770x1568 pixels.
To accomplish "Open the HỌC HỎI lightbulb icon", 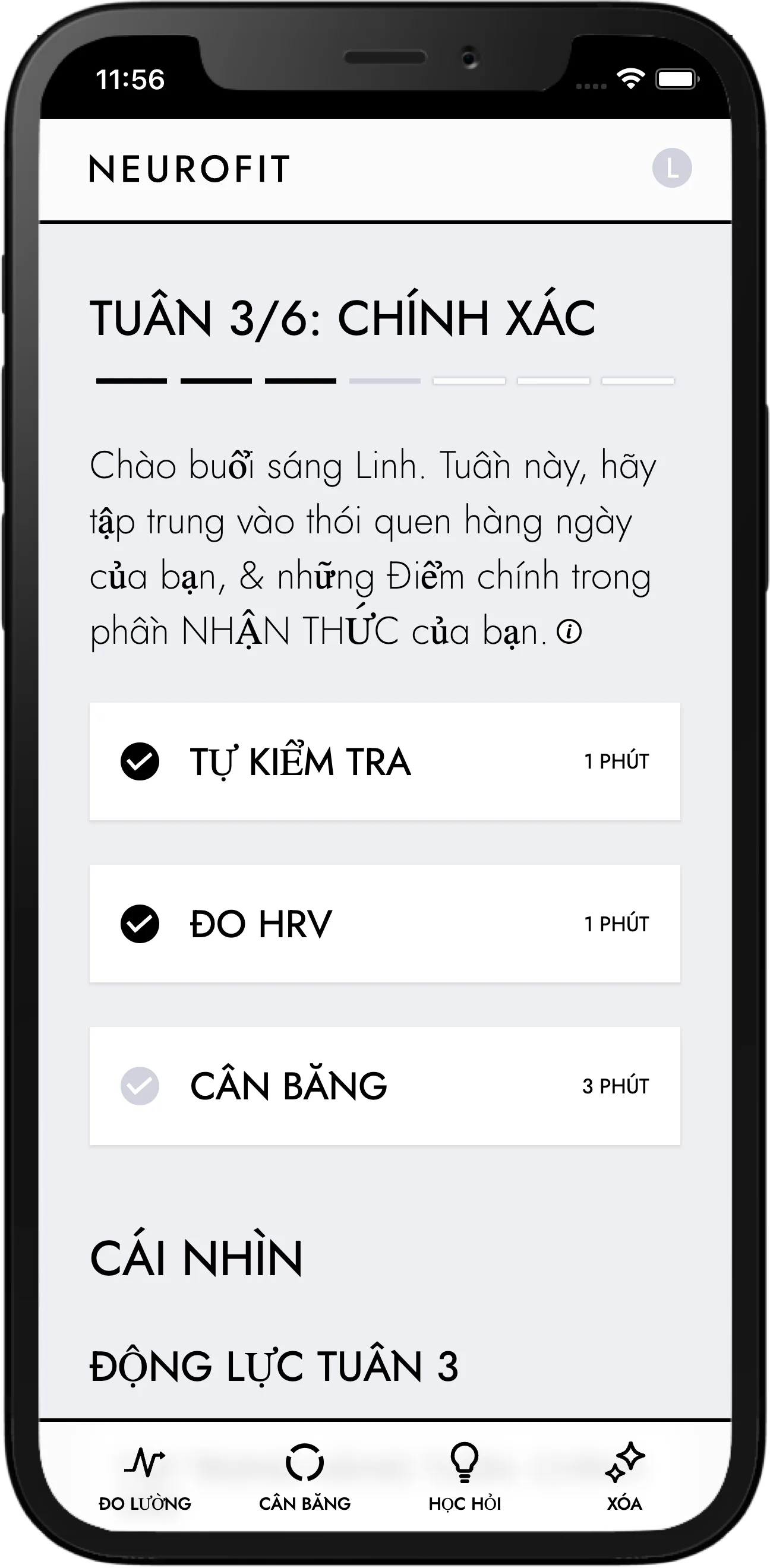I will click(x=466, y=1465).
